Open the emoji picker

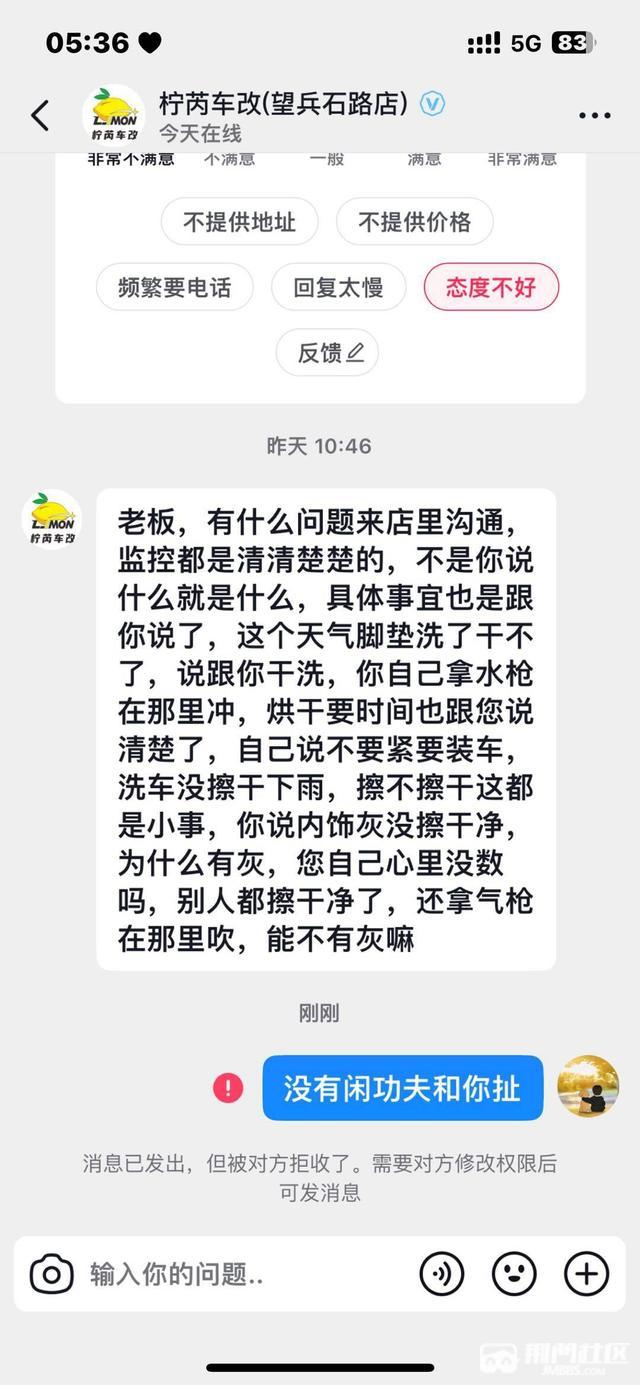pos(514,1274)
